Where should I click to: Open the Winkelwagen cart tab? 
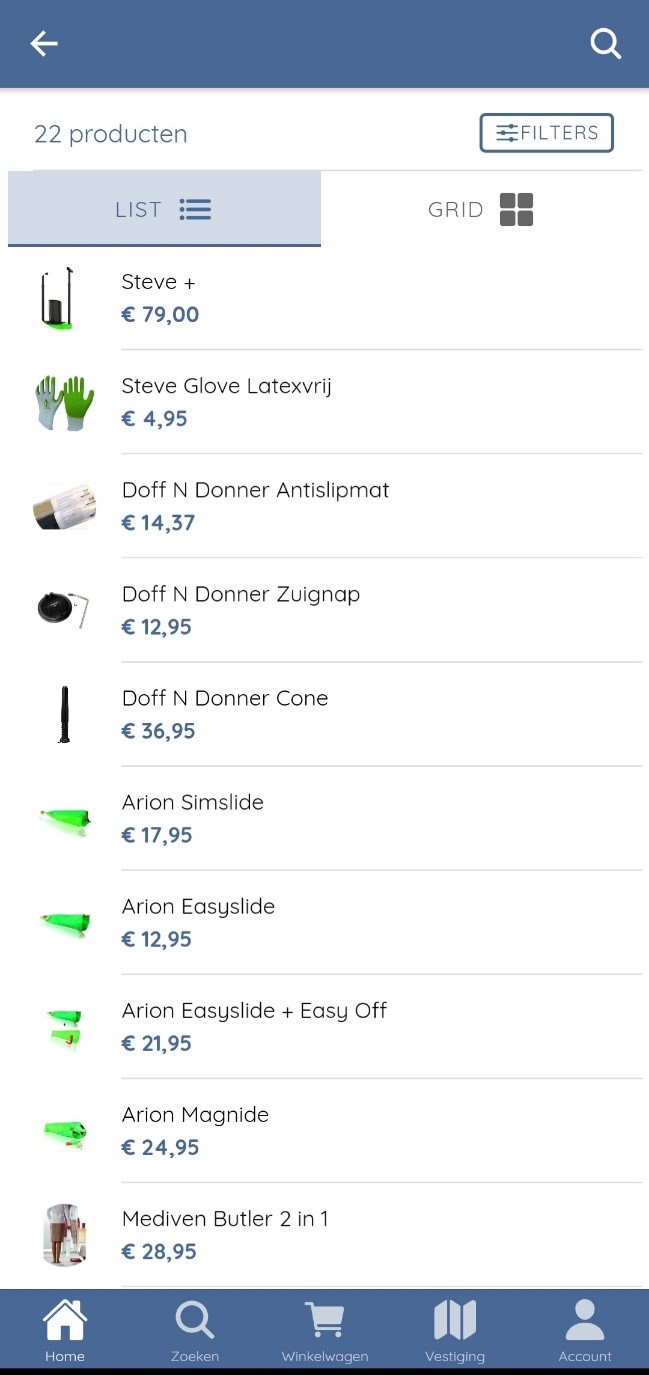325,1330
